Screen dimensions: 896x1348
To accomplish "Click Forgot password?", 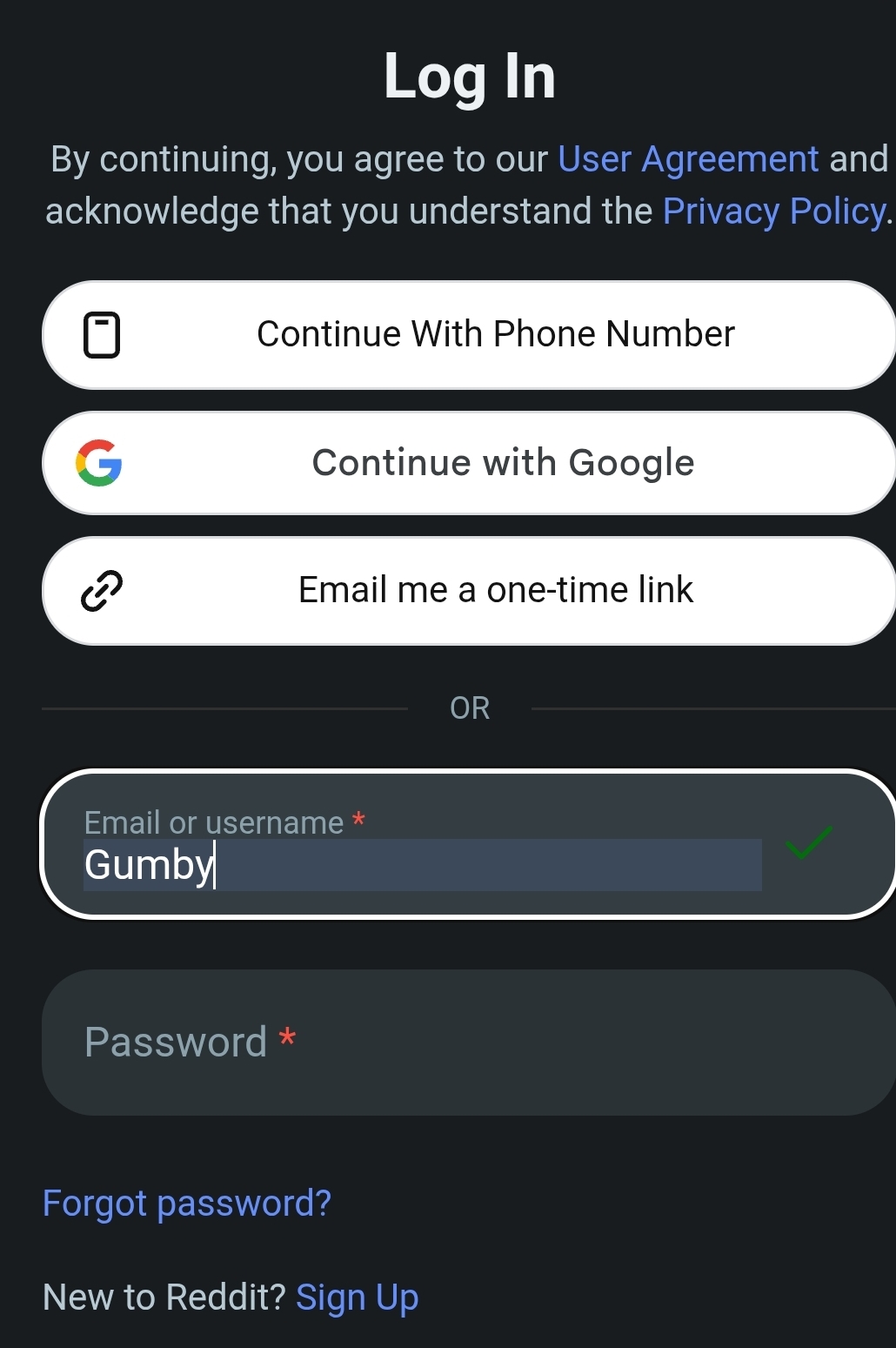I will pyautogui.click(x=185, y=1204).
